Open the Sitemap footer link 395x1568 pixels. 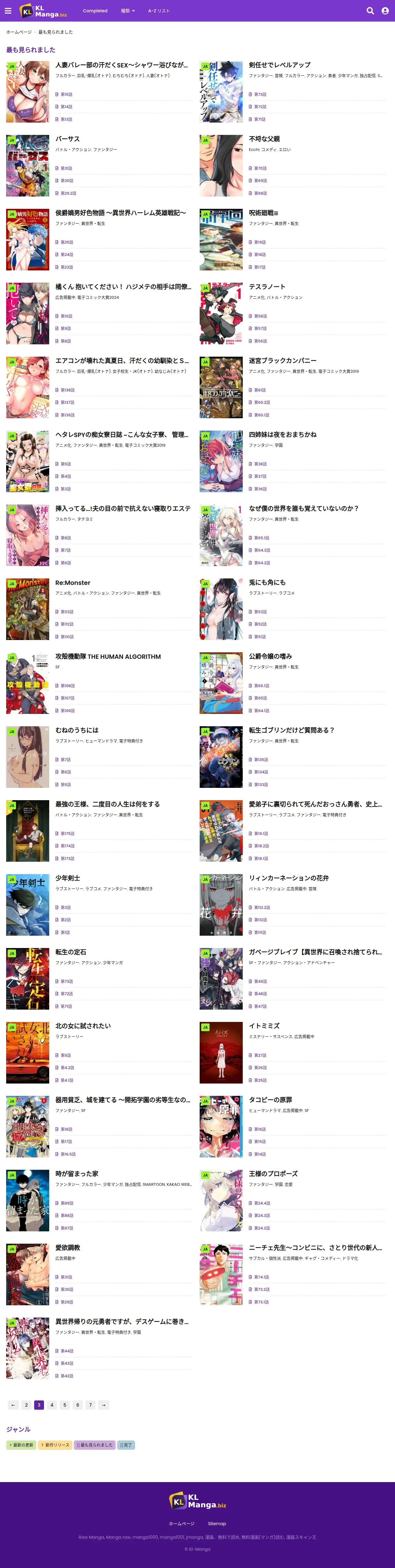coord(217,1524)
